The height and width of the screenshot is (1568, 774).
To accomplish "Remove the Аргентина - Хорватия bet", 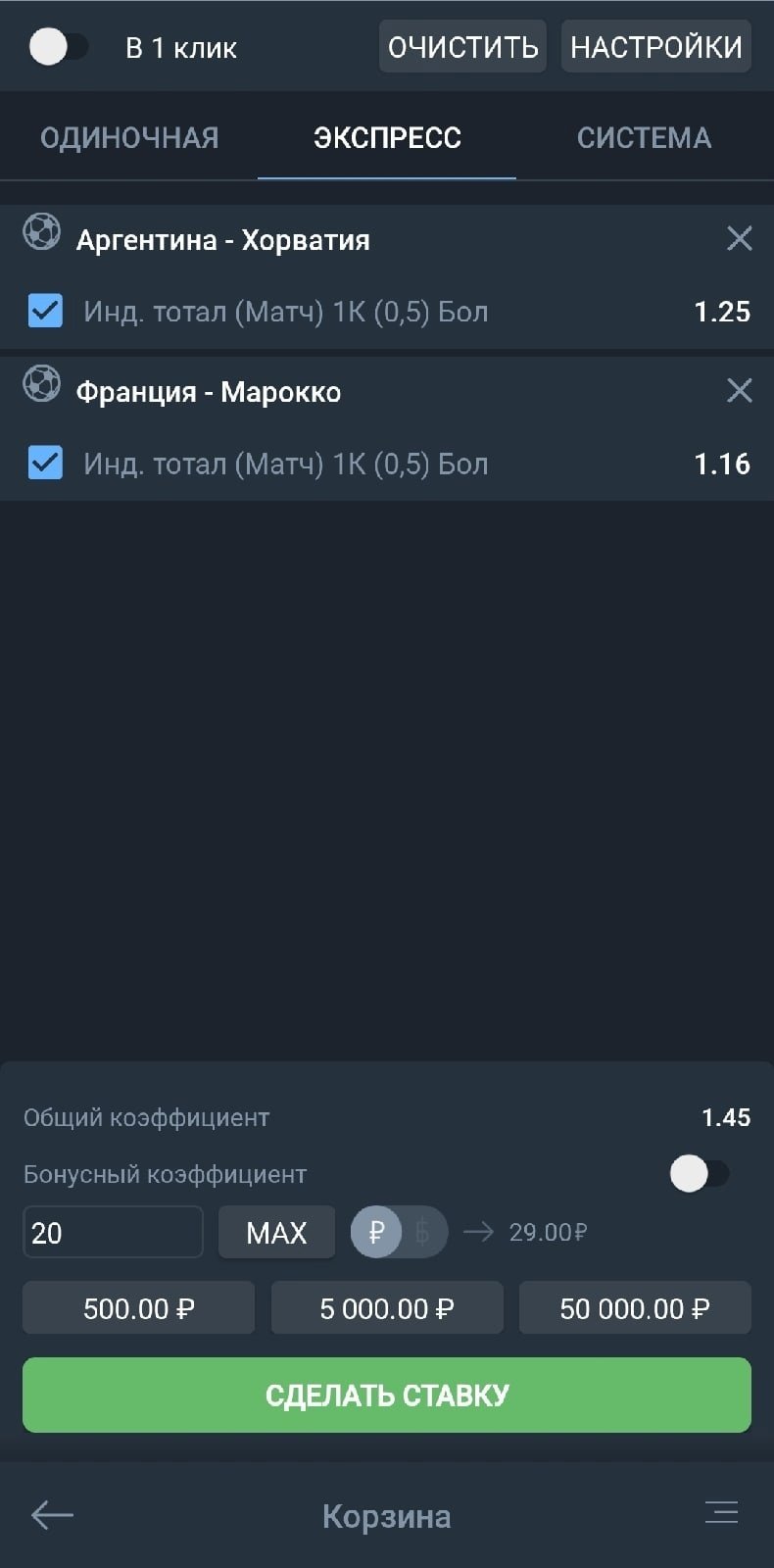I will tap(739, 238).
